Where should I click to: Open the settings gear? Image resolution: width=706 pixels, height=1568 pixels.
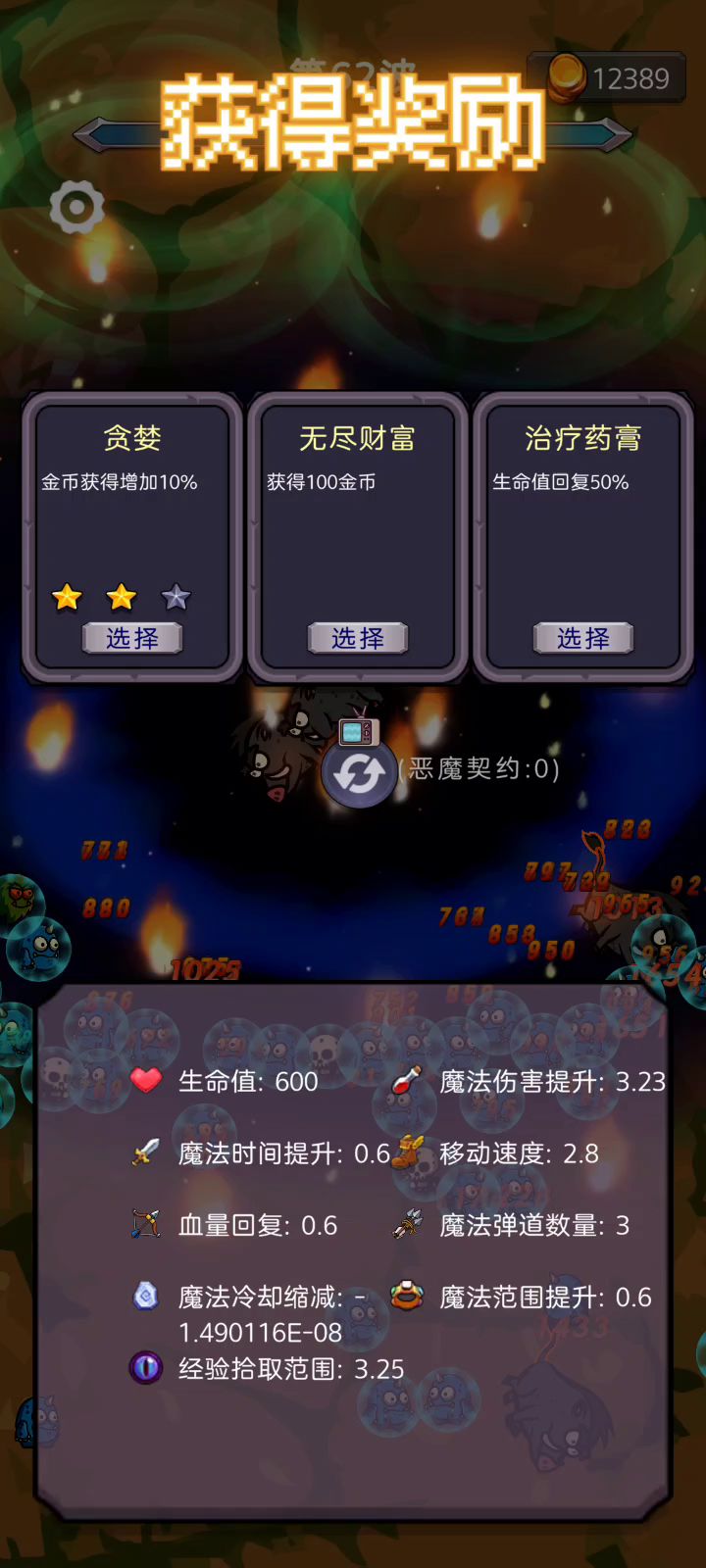coord(76,207)
